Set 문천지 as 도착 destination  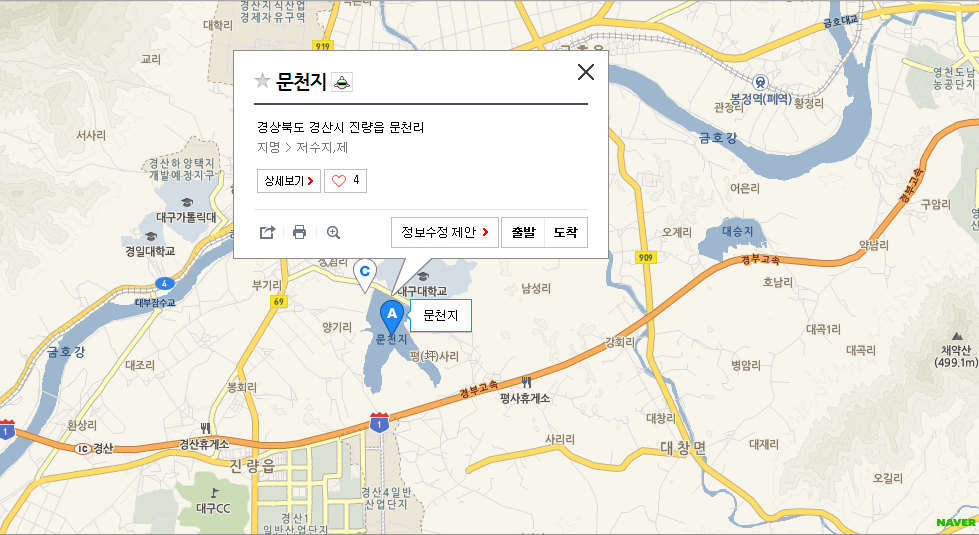(x=566, y=232)
